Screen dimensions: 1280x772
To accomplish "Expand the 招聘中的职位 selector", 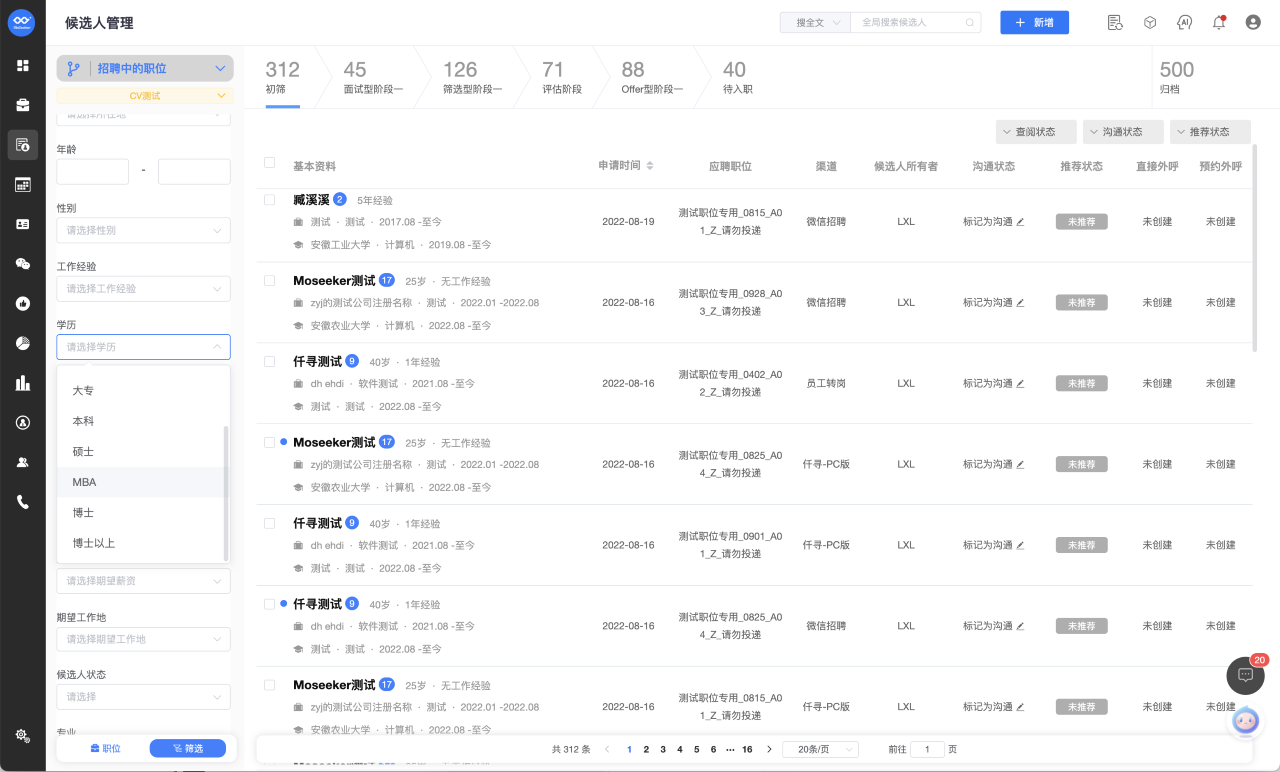I will click(145, 68).
